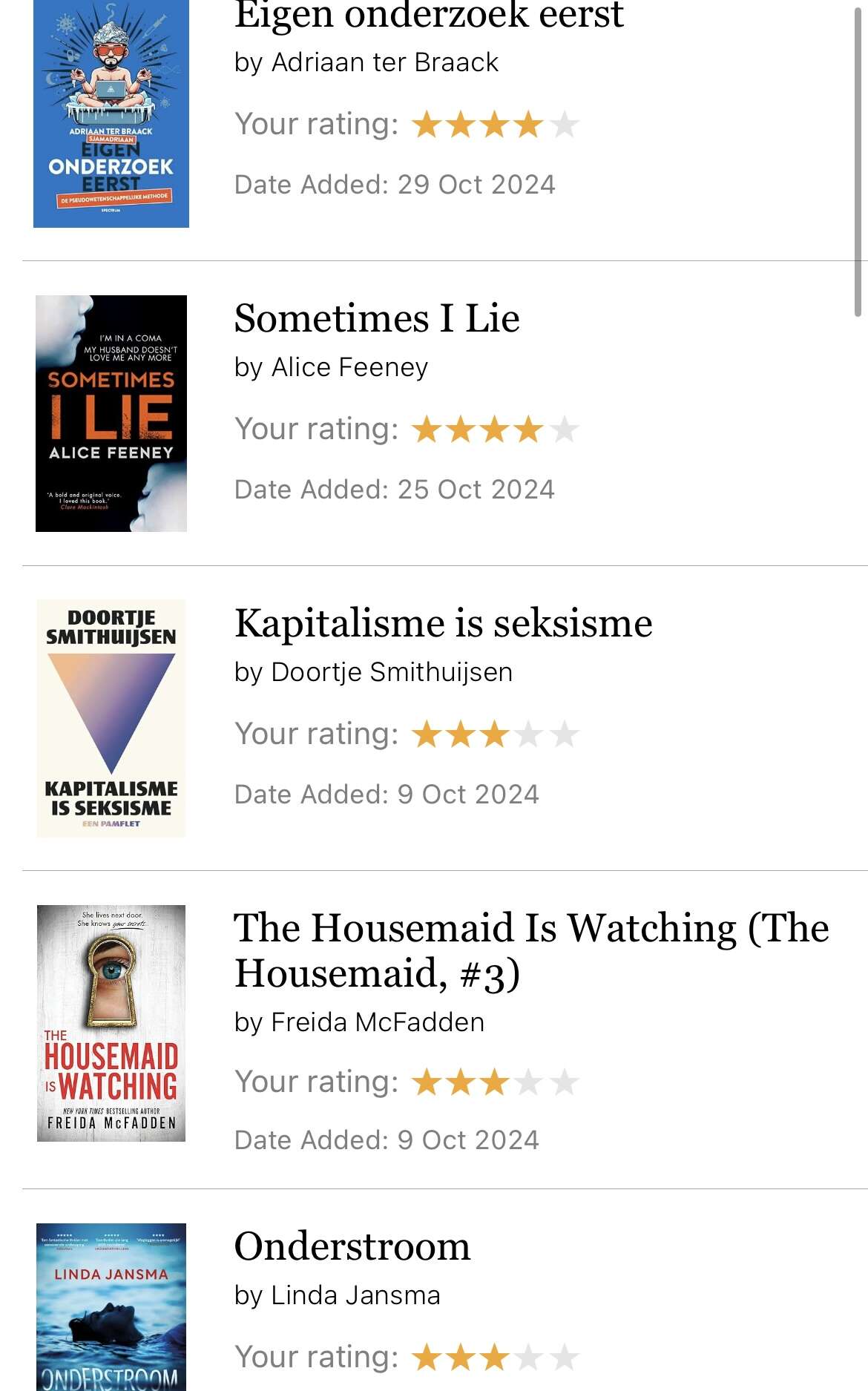The image size is (868, 1391).
Task: Tap The Housemaid Is Watching cover
Action: click(111, 1023)
